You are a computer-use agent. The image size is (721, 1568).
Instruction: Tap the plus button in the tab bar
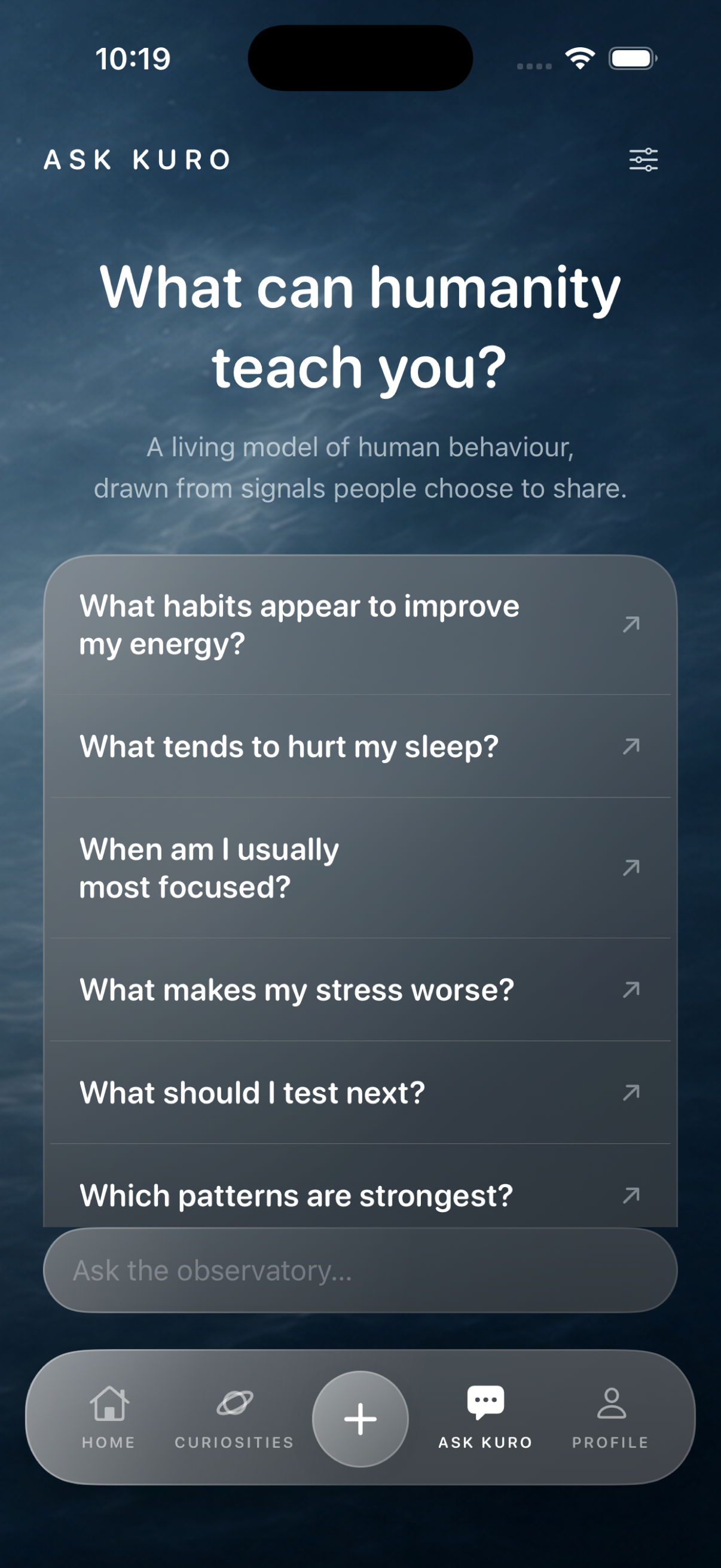click(x=360, y=1419)
